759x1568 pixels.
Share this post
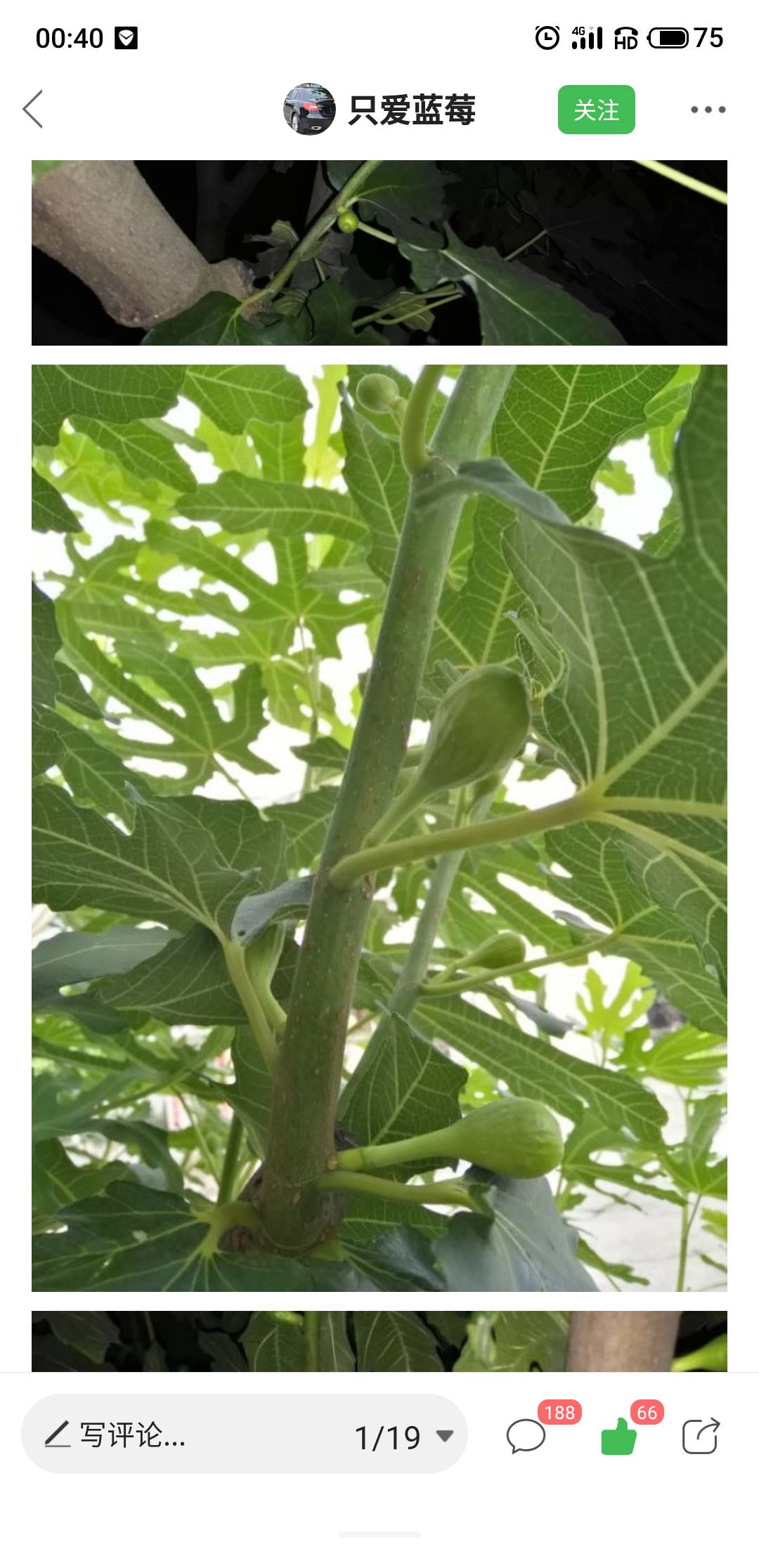point(701,1436)
